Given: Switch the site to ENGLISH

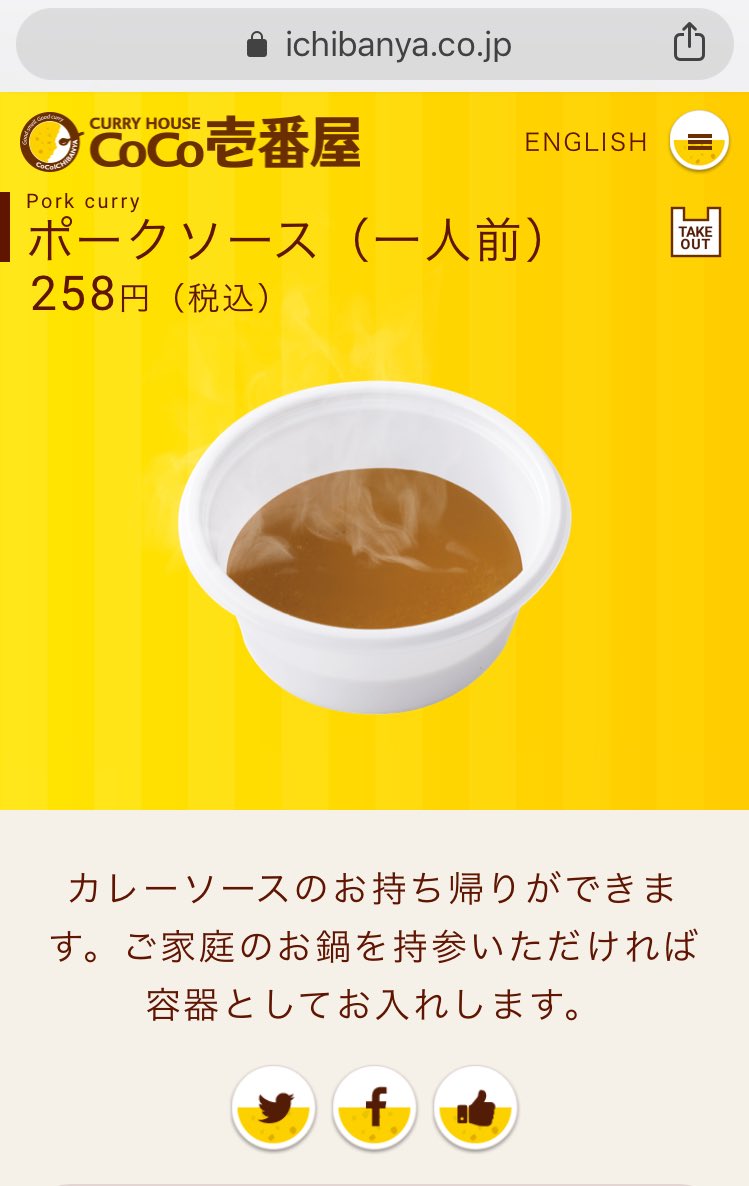Looking at the screenshot, I should point(586,142).
